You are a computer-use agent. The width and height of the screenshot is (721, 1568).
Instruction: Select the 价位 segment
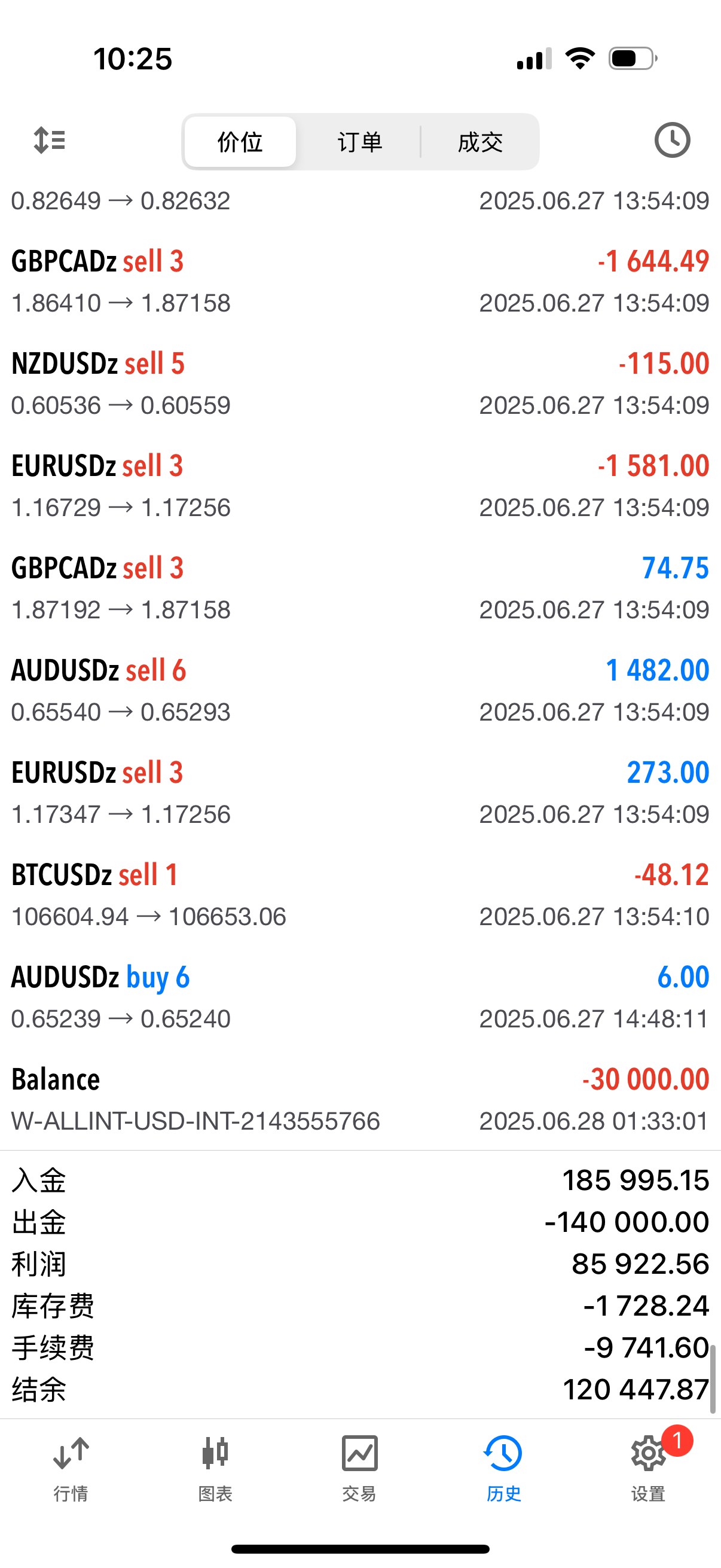pyautogui.click(x=240, y=142)
